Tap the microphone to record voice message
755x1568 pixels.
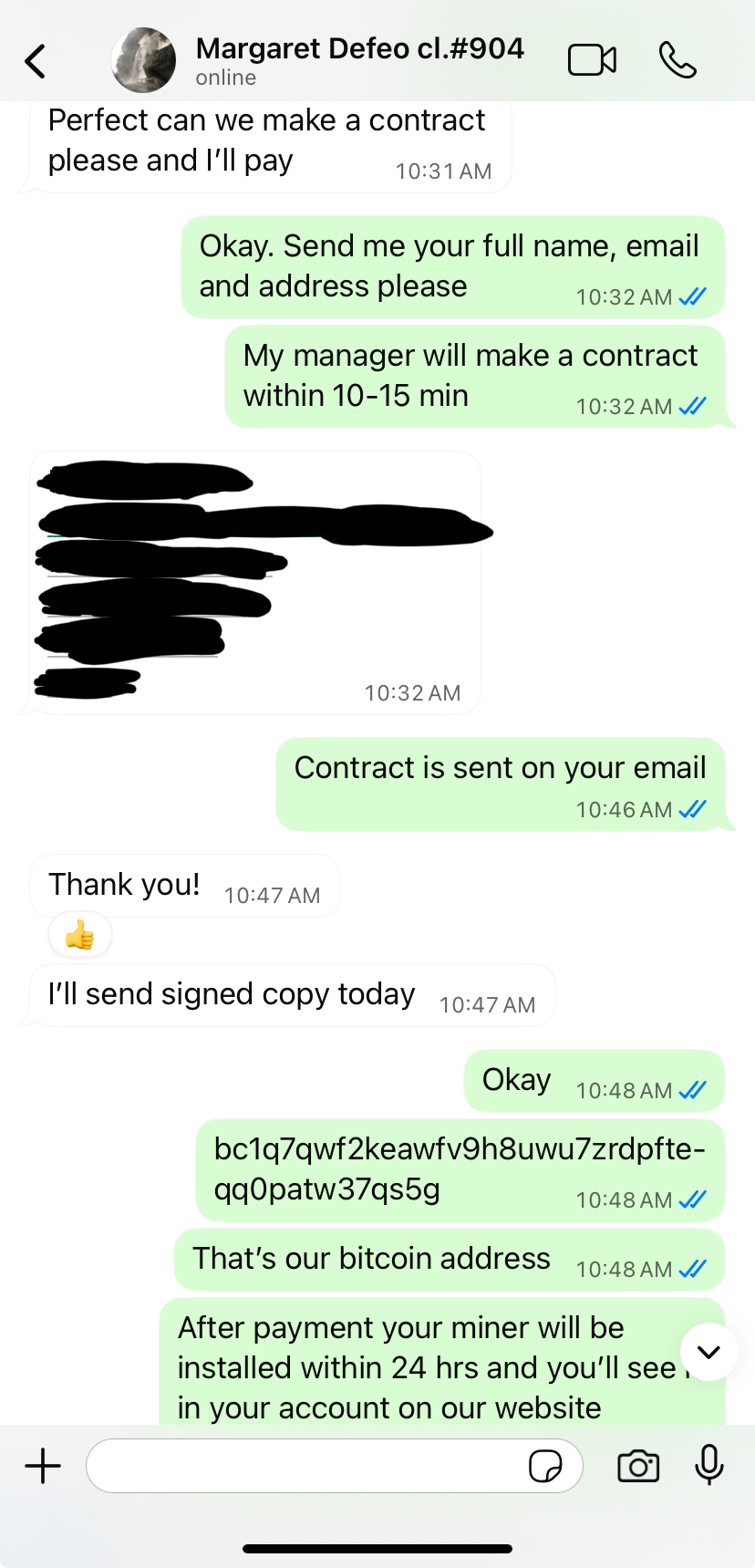pos(708,1466)
